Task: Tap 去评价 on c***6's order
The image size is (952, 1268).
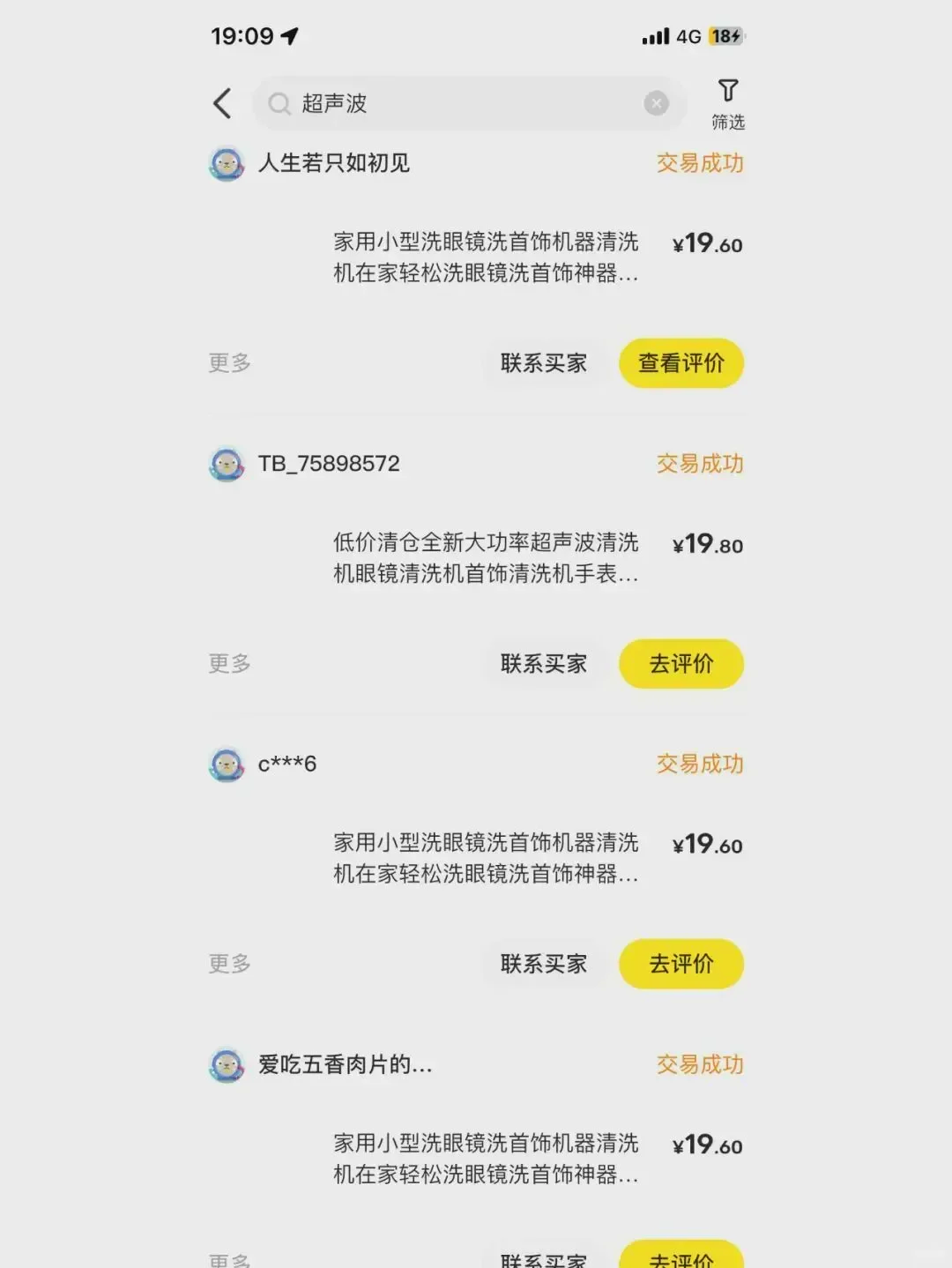Action: [681, 964]
